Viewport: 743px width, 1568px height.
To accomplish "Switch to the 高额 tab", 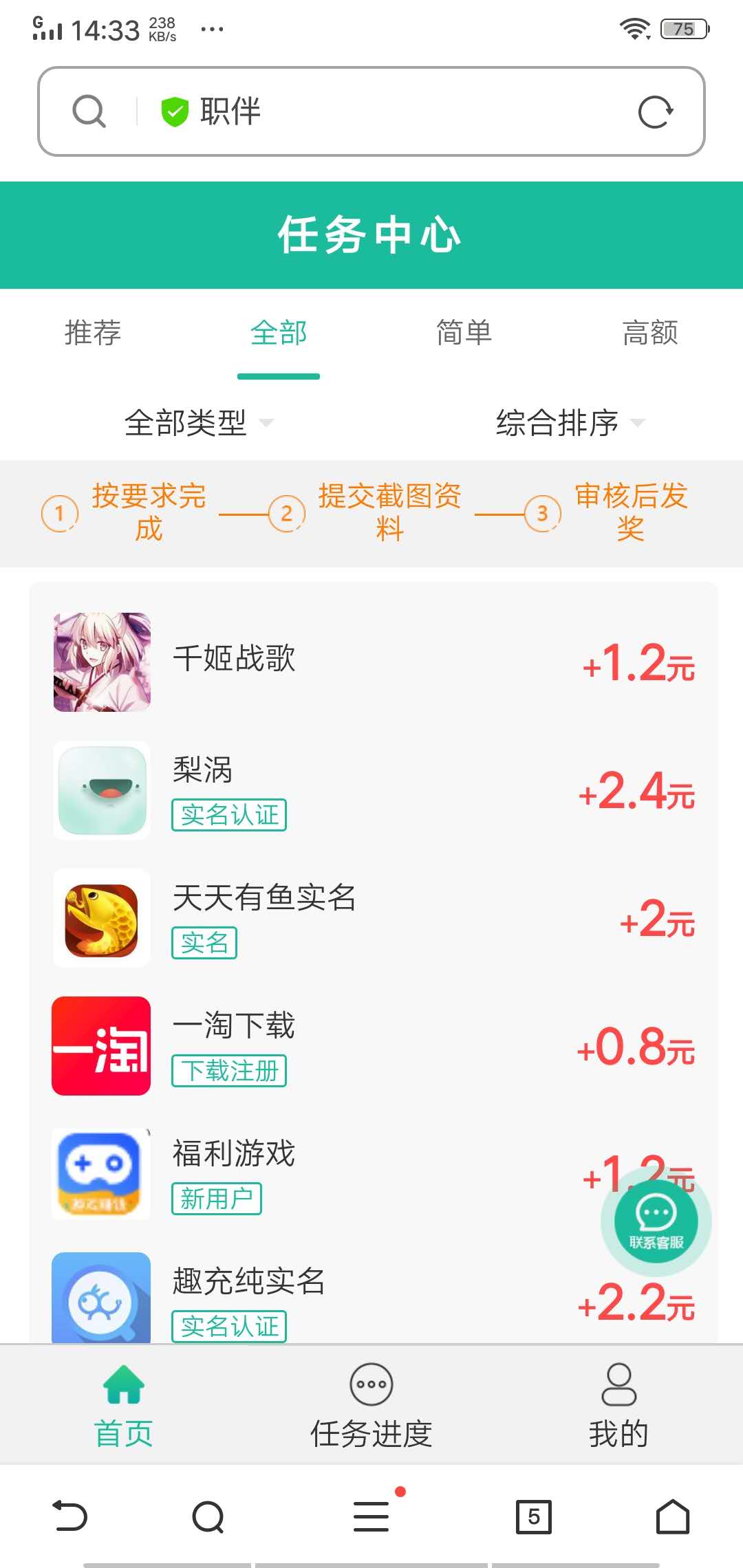I will pyautogui.click(x=650, y=333).
